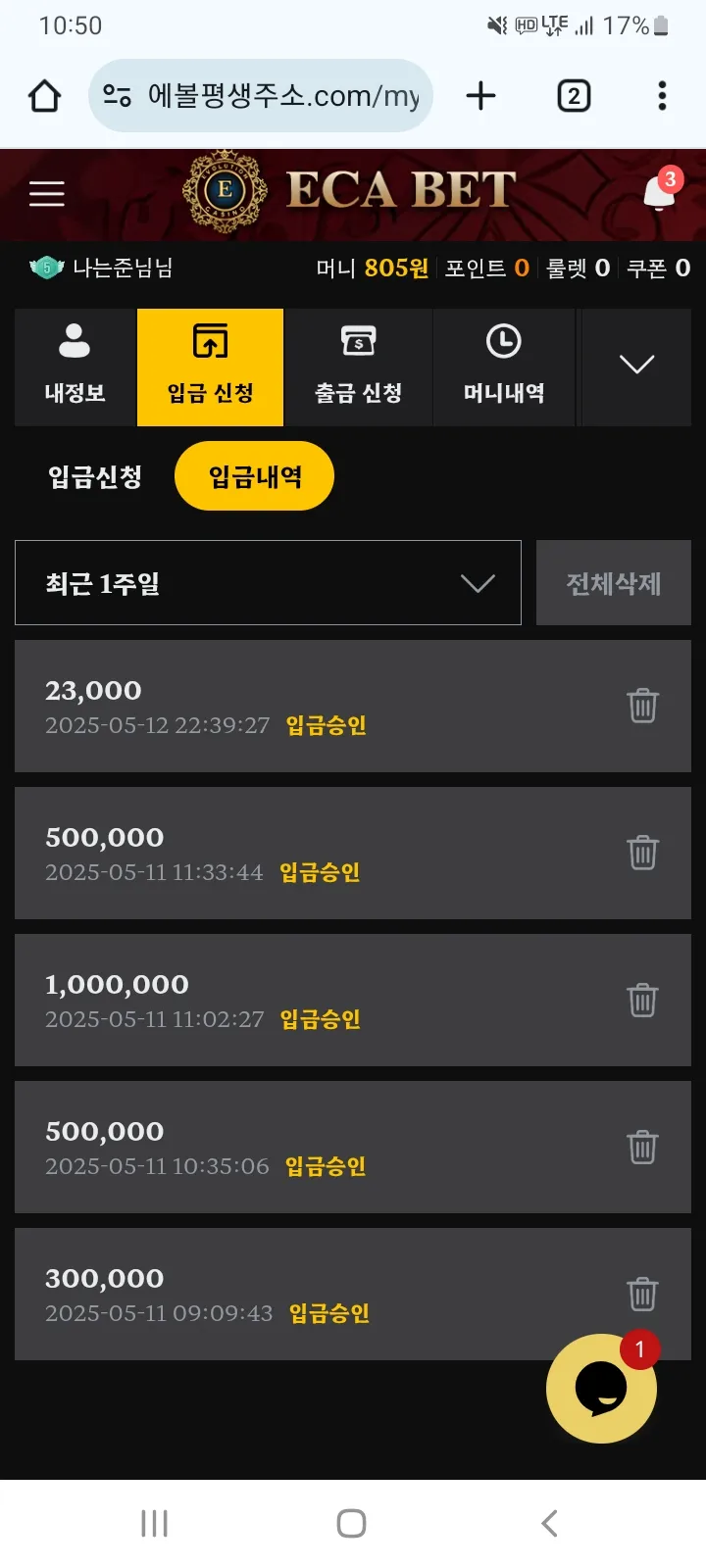
Task: Delete the 1,000,000 deposit record
Action: (642, 1000)
